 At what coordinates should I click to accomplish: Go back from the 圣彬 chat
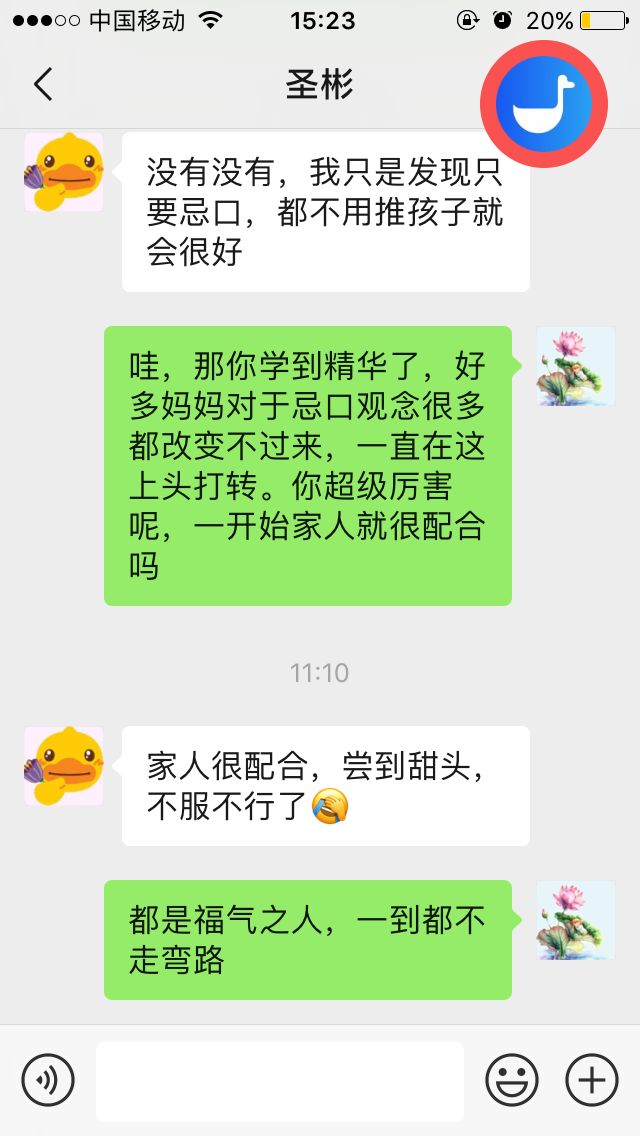click(x=43, y=85)
